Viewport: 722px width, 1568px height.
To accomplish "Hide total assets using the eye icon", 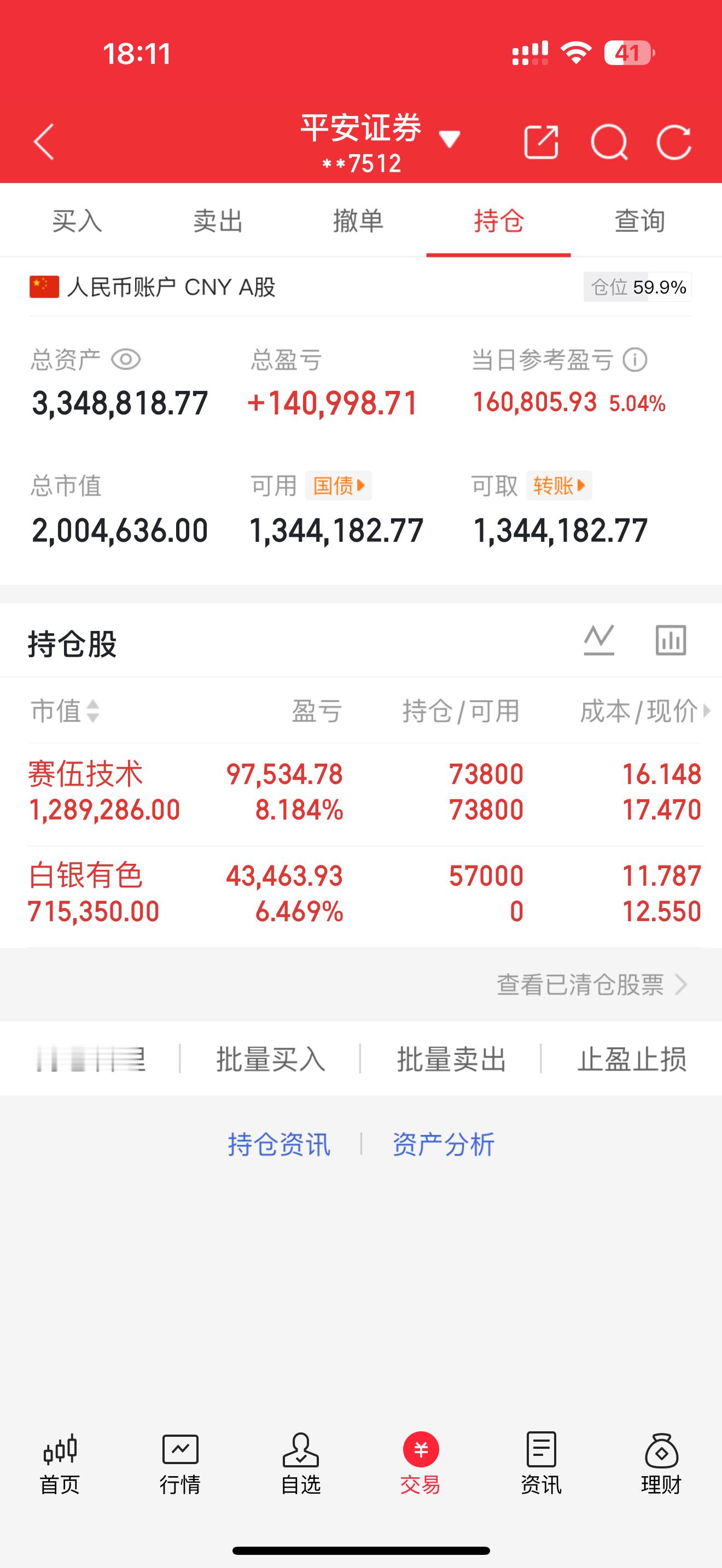I will [x=125, y=361].
